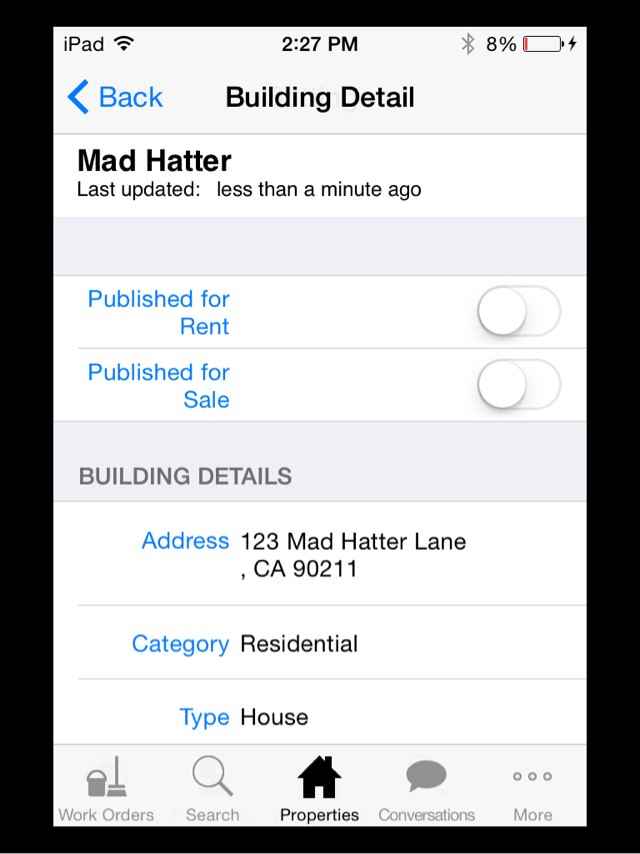Enable the Published for Rent switch
Viewport: 640px width, 854px height.
coord(518,312)
